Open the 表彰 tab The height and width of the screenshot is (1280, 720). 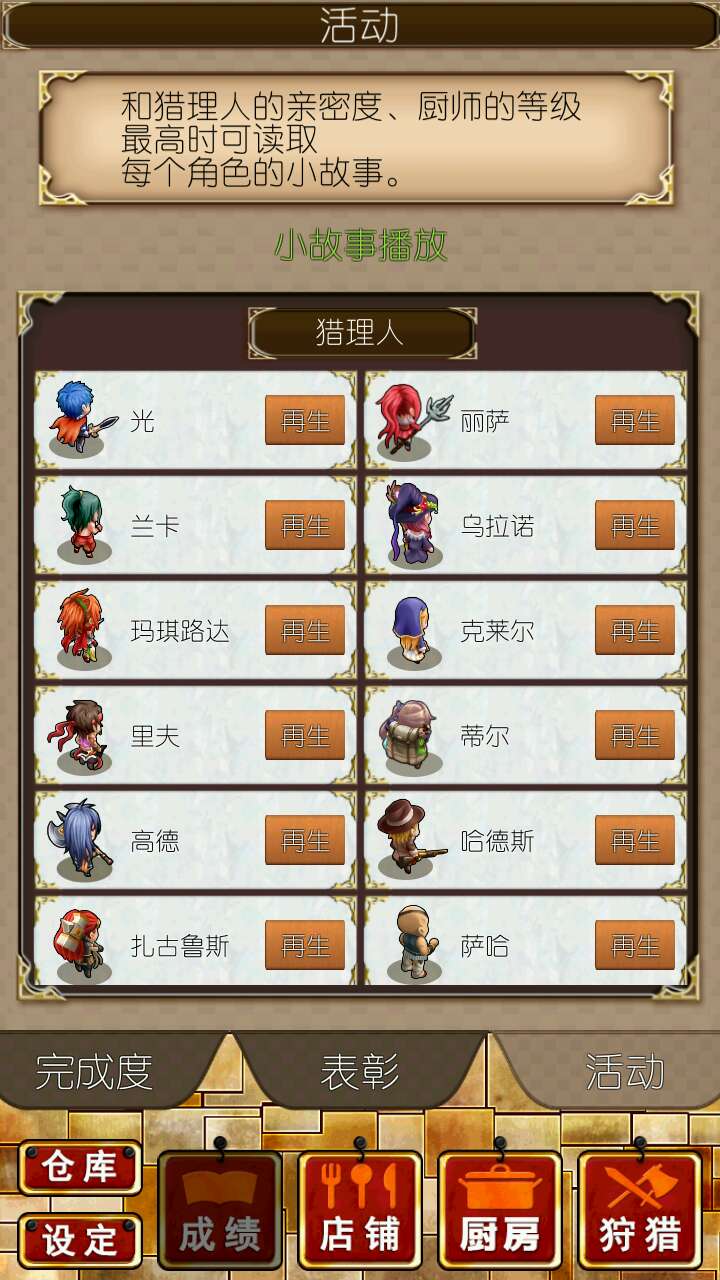(360, 1072)
